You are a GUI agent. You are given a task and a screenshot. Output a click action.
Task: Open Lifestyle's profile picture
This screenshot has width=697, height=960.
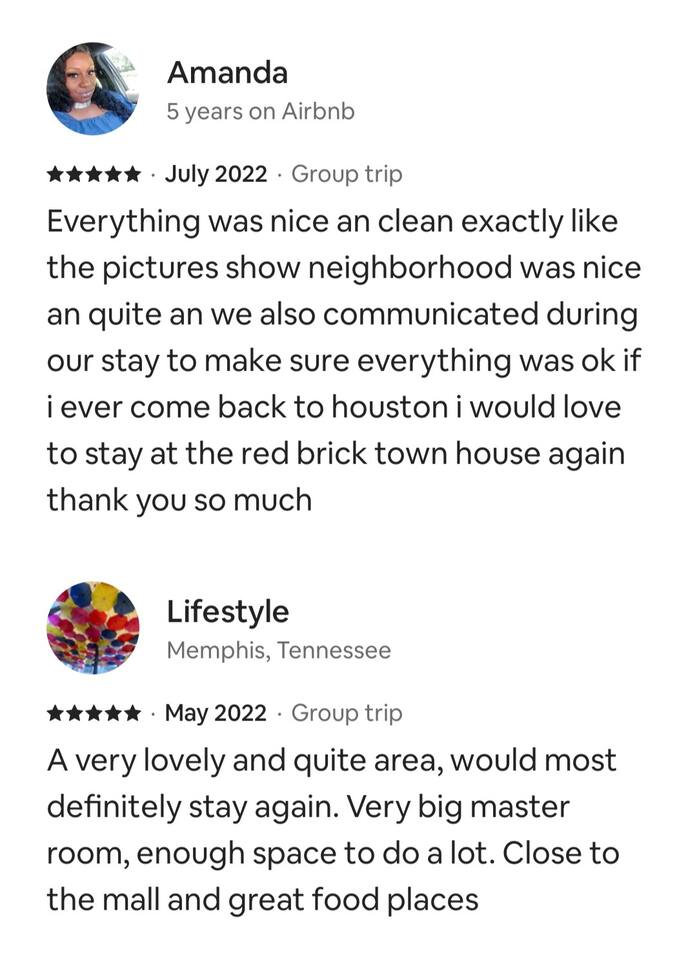(x=92, y=627)
